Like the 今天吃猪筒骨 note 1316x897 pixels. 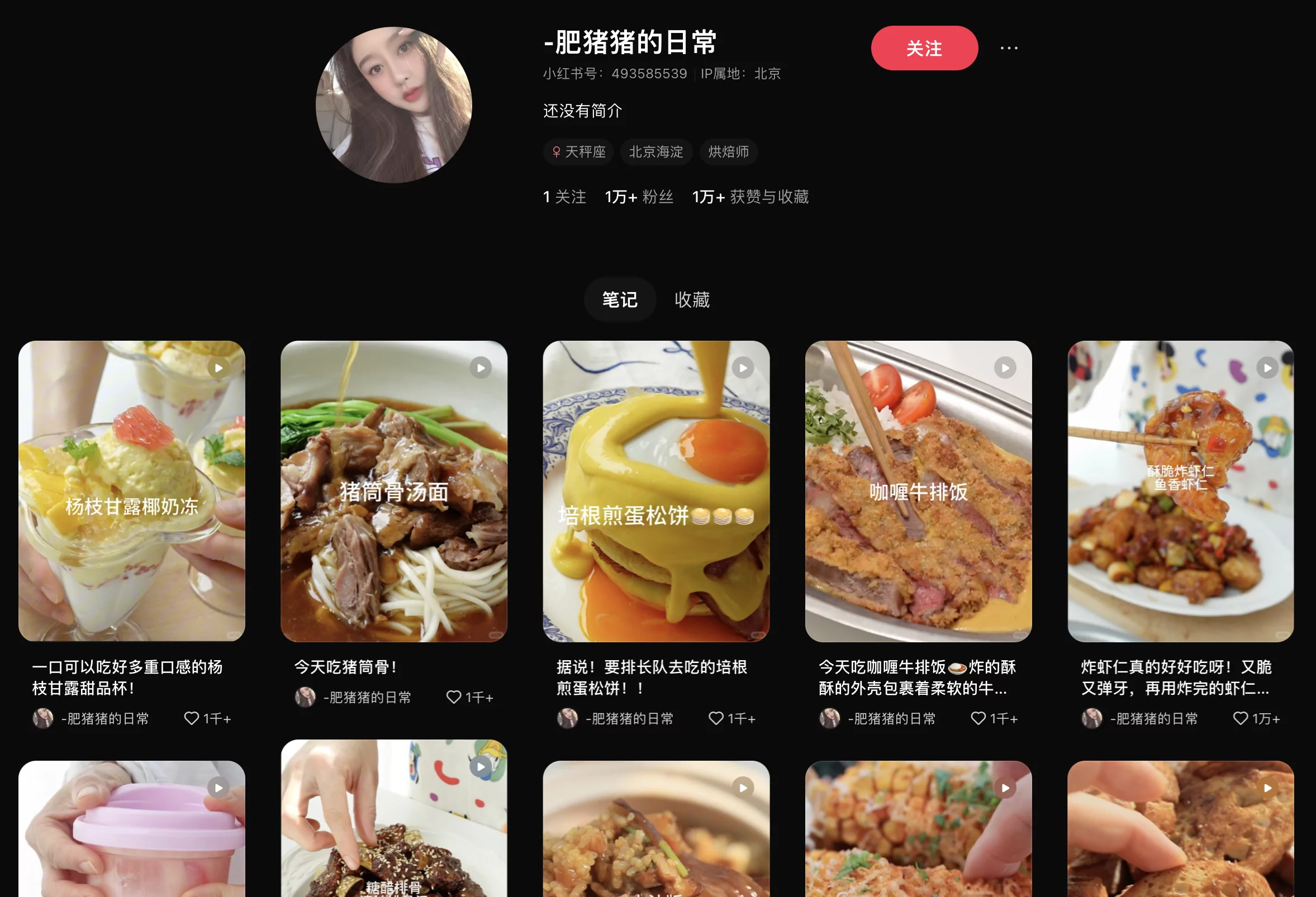(x=454, y=696)
